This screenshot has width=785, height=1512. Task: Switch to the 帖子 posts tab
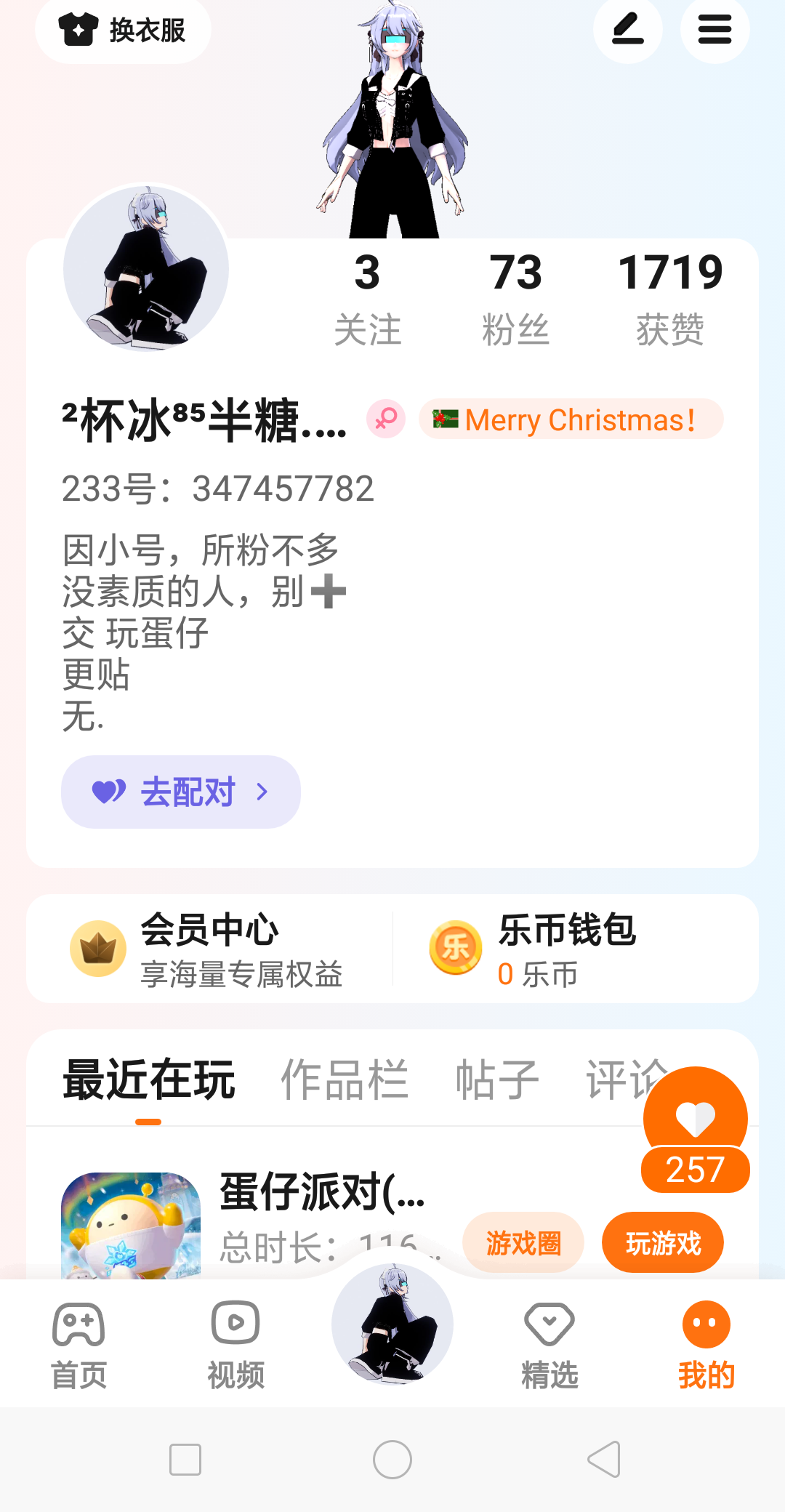click(497, 1079)
